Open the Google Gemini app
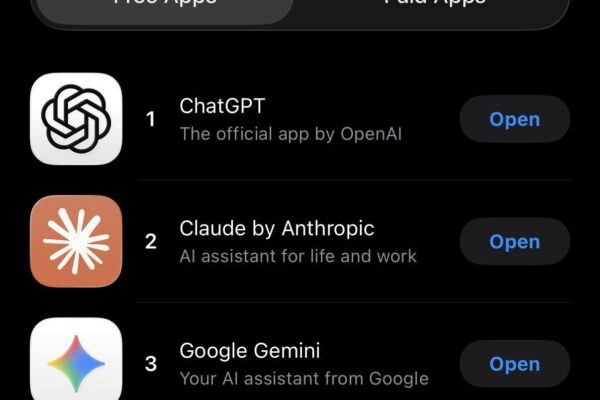Image resolution: width=600 pixels, height=400 pixels. [x=514, y=364]
